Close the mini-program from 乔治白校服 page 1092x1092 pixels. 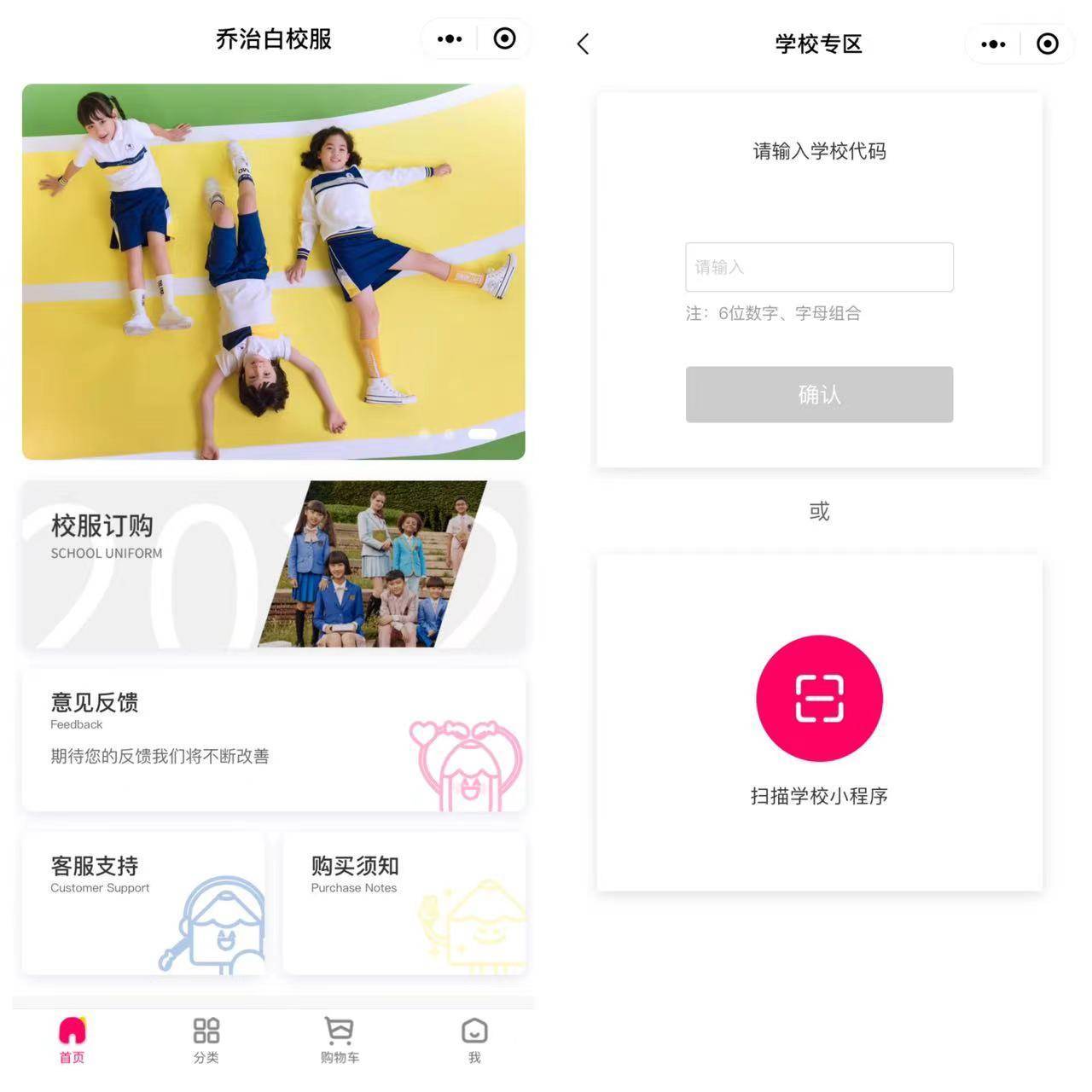505,39
